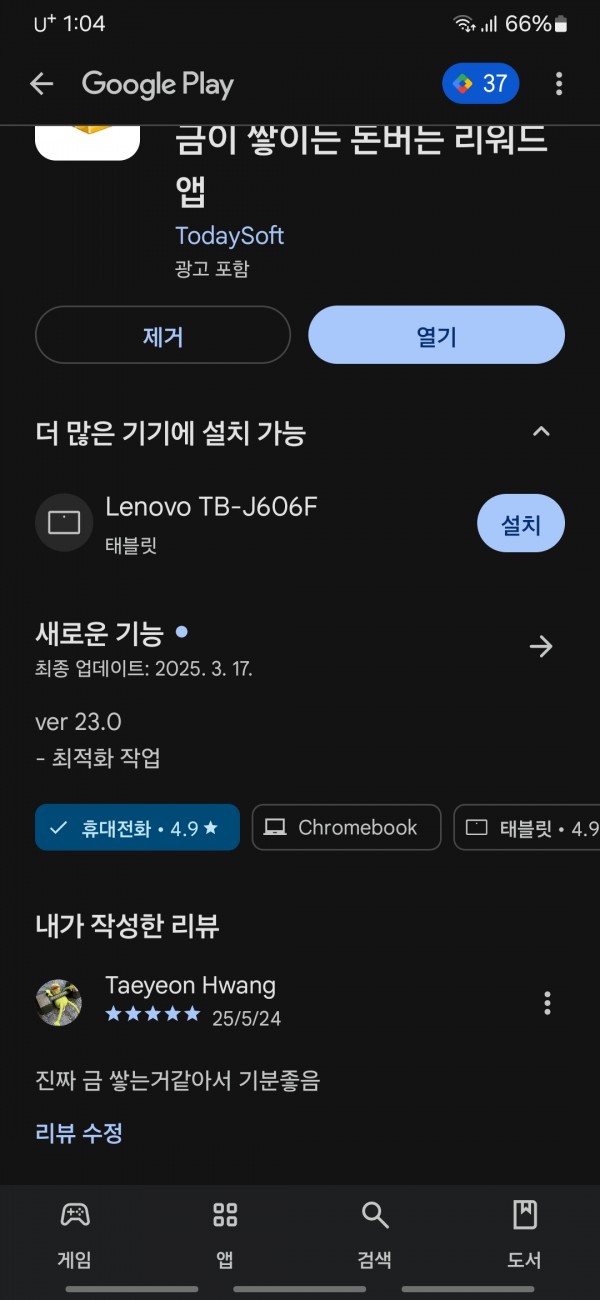Switch to the 검색 tab
600x1300 pixels.
point(375,1235)
